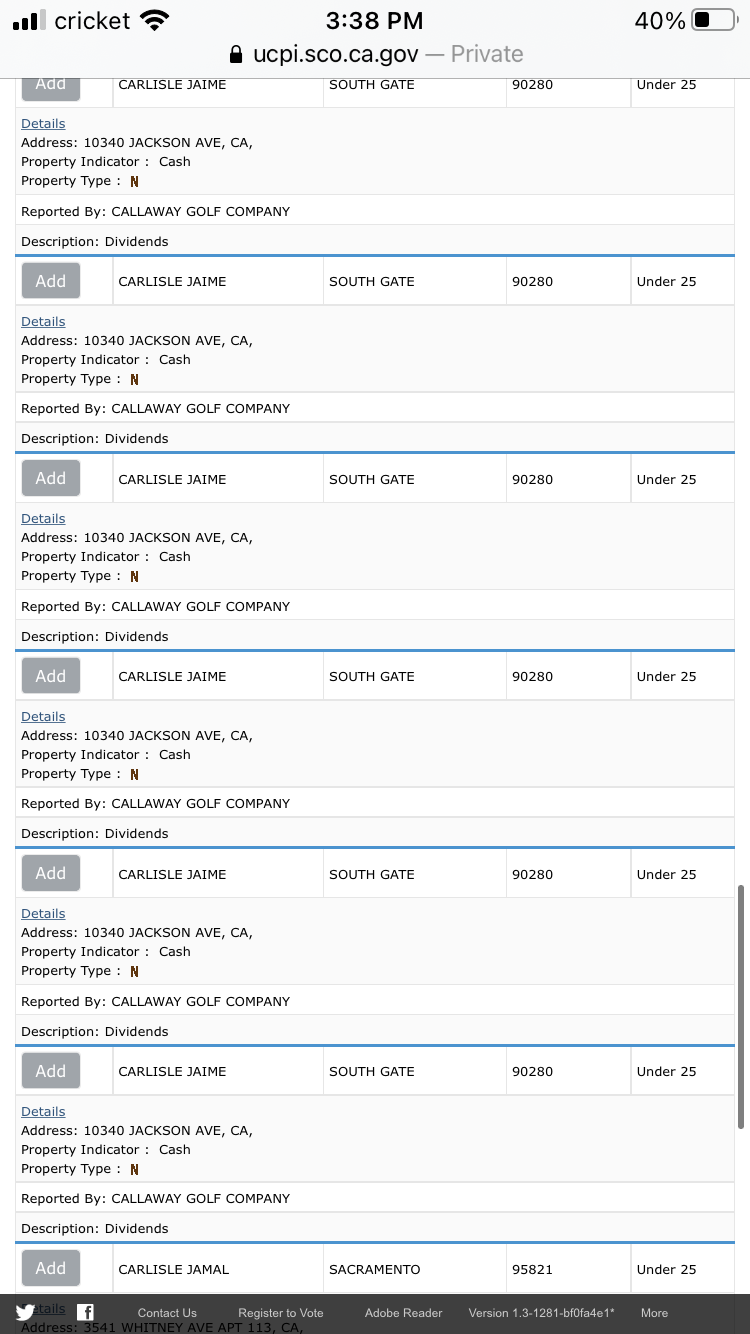Open the Contact Us footer link
Screen dimensions: 750x1334
tap(167, 1313)
